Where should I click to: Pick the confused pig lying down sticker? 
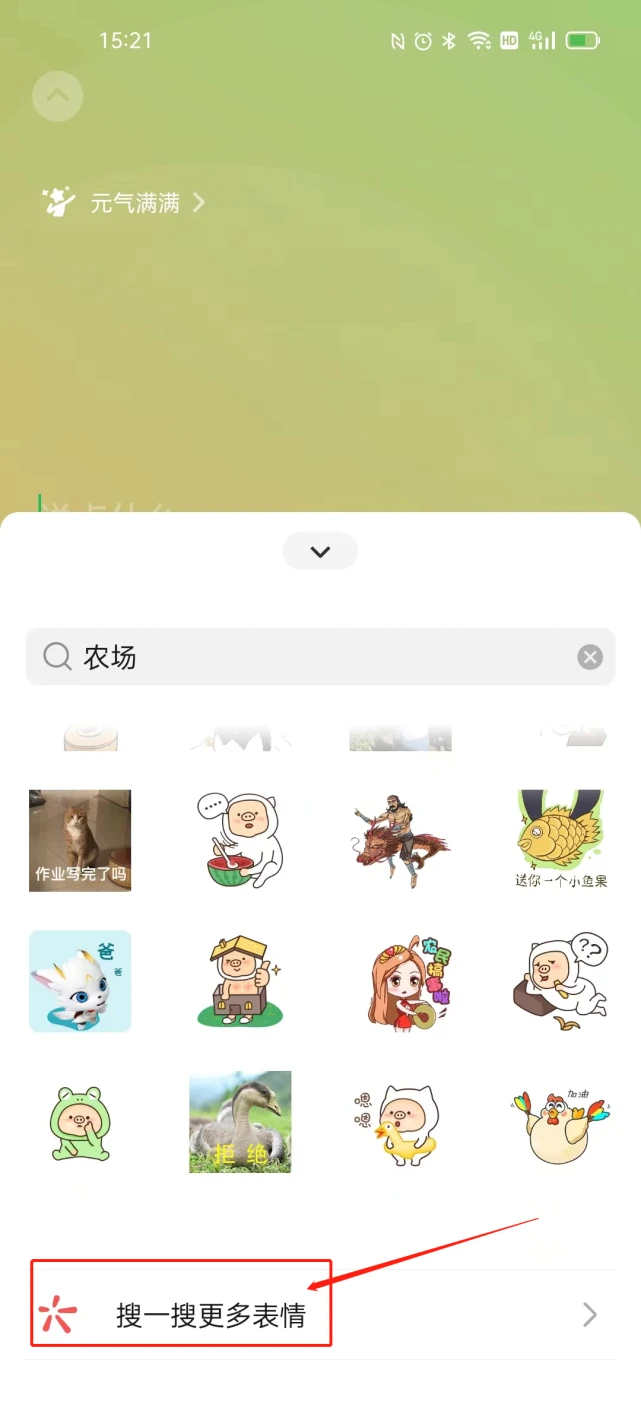coord(561,981)
